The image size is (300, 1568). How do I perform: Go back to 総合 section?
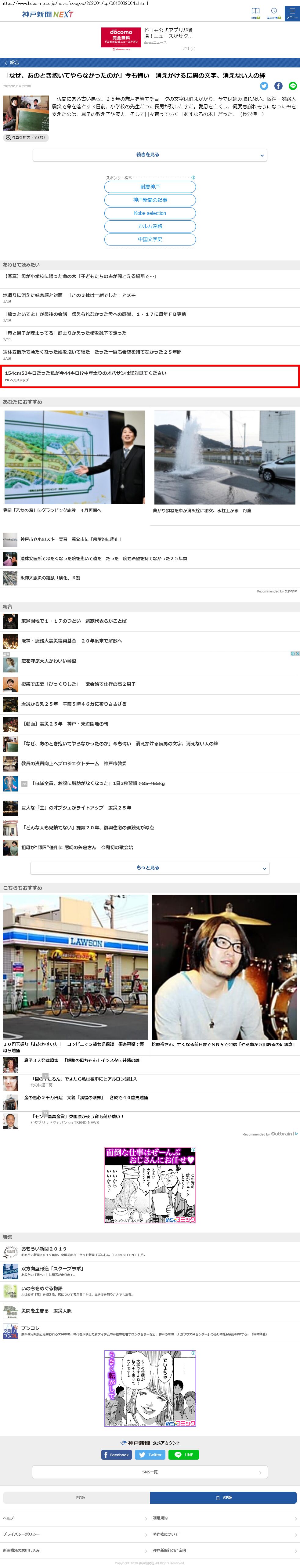(12, 63)
